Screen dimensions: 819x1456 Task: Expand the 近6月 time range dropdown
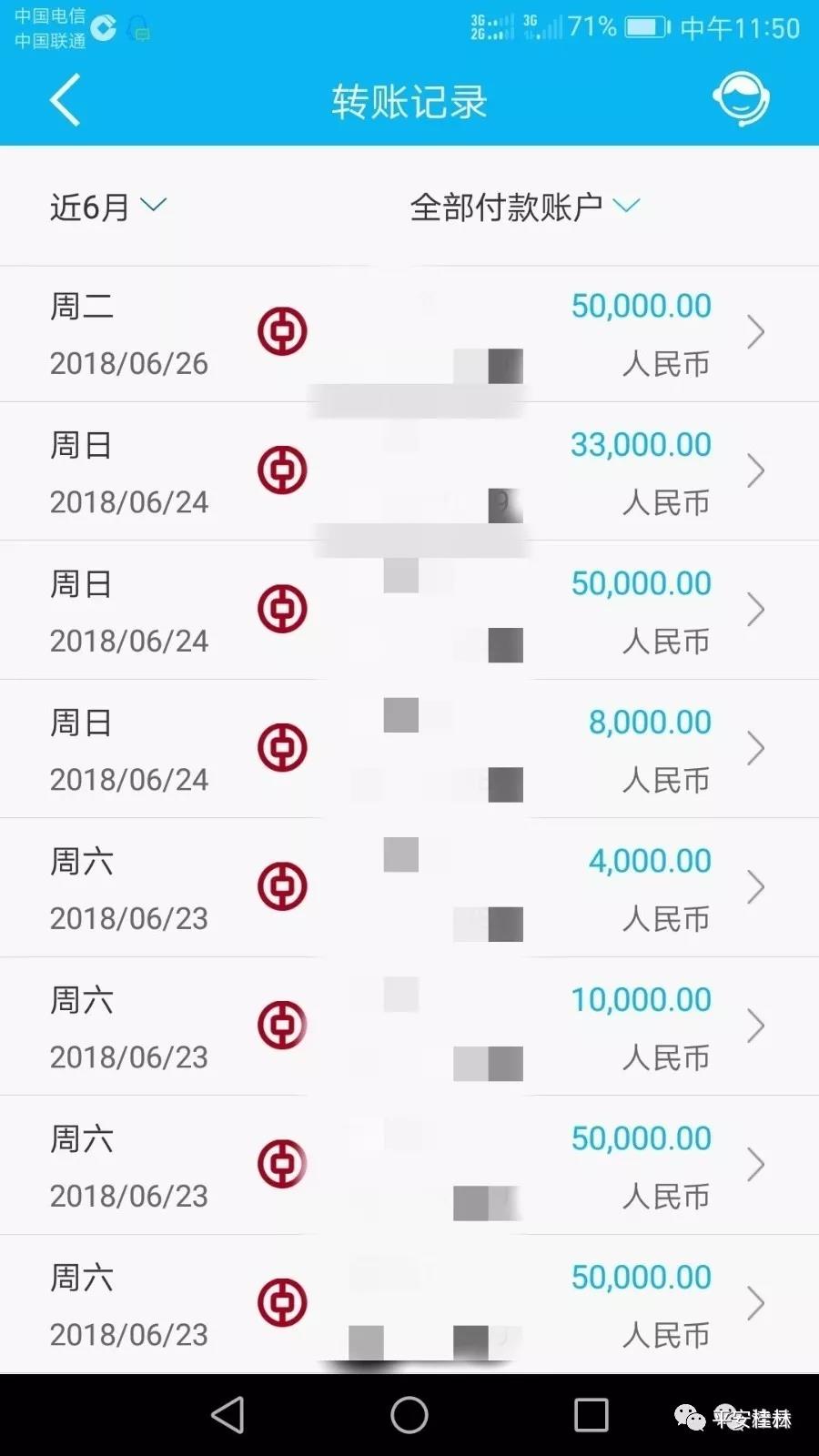(107, 207)
